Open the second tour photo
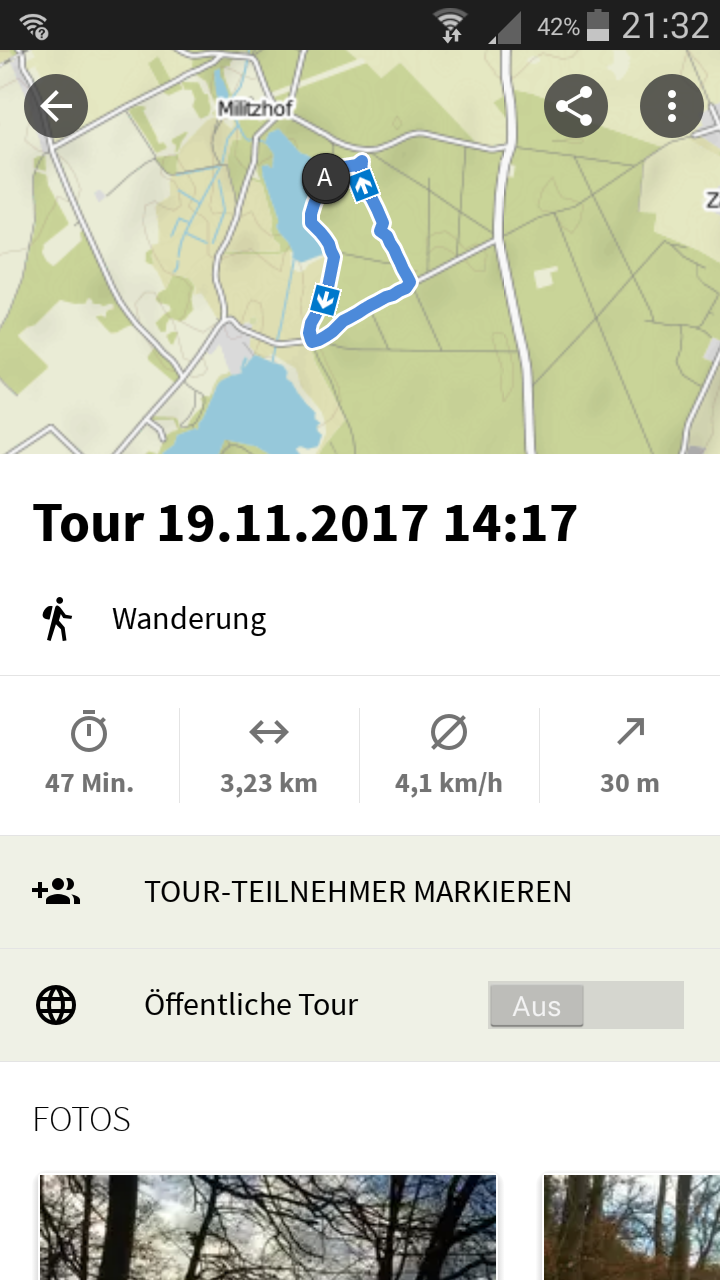The image size is (720, 1280). [632, 1228]
